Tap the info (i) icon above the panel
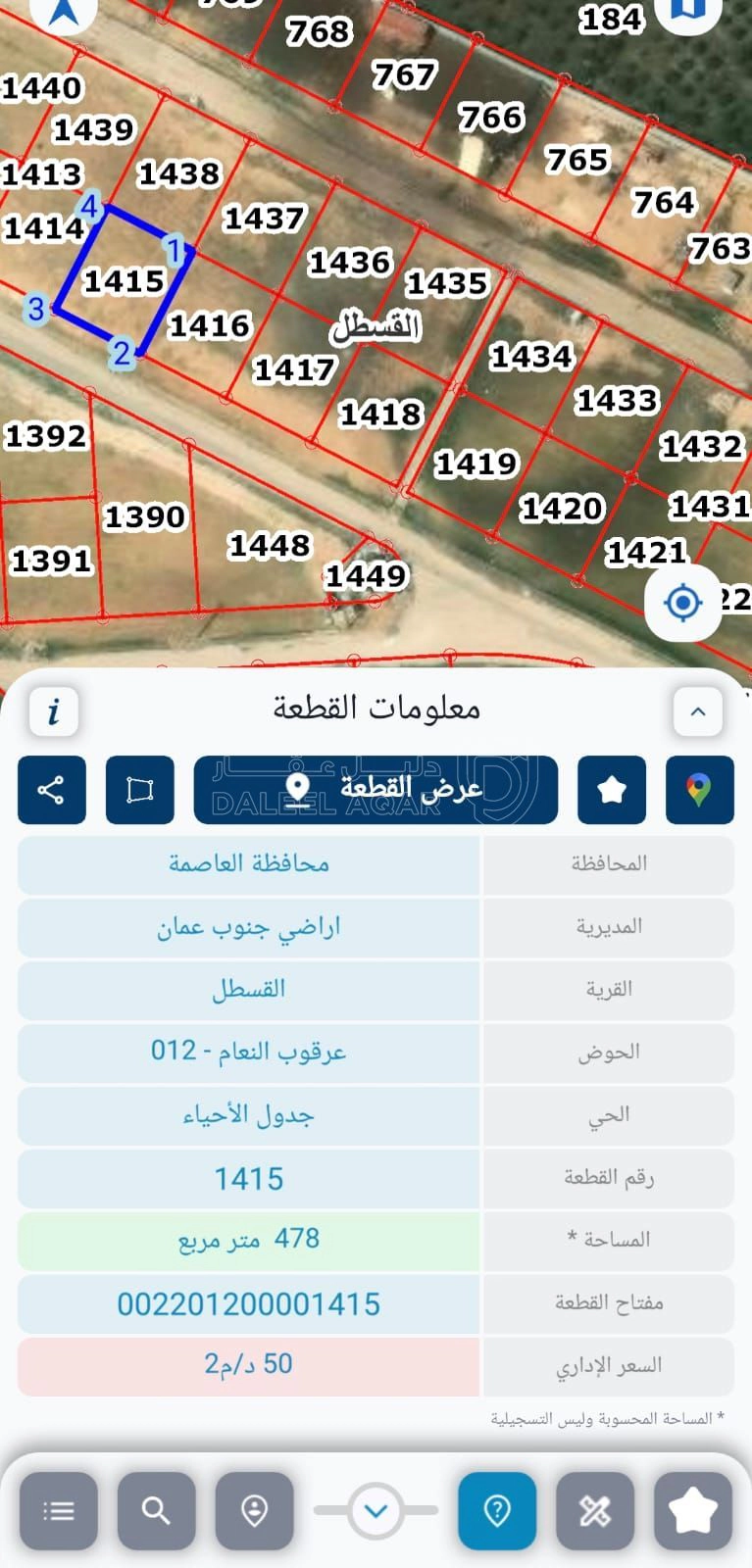The height and width of the screenshot is (1568, 752). point(53,711)
